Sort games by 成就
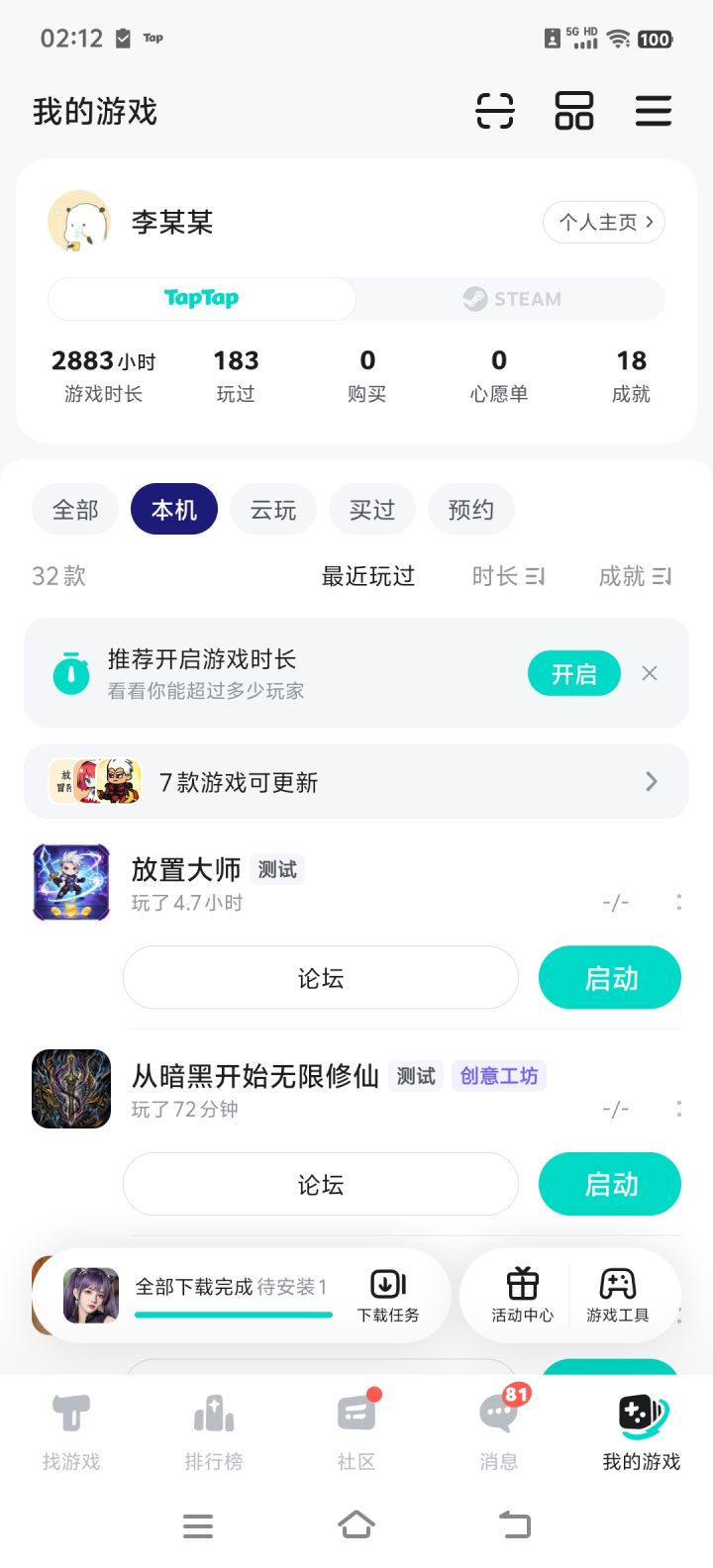 tap(635, 576)
